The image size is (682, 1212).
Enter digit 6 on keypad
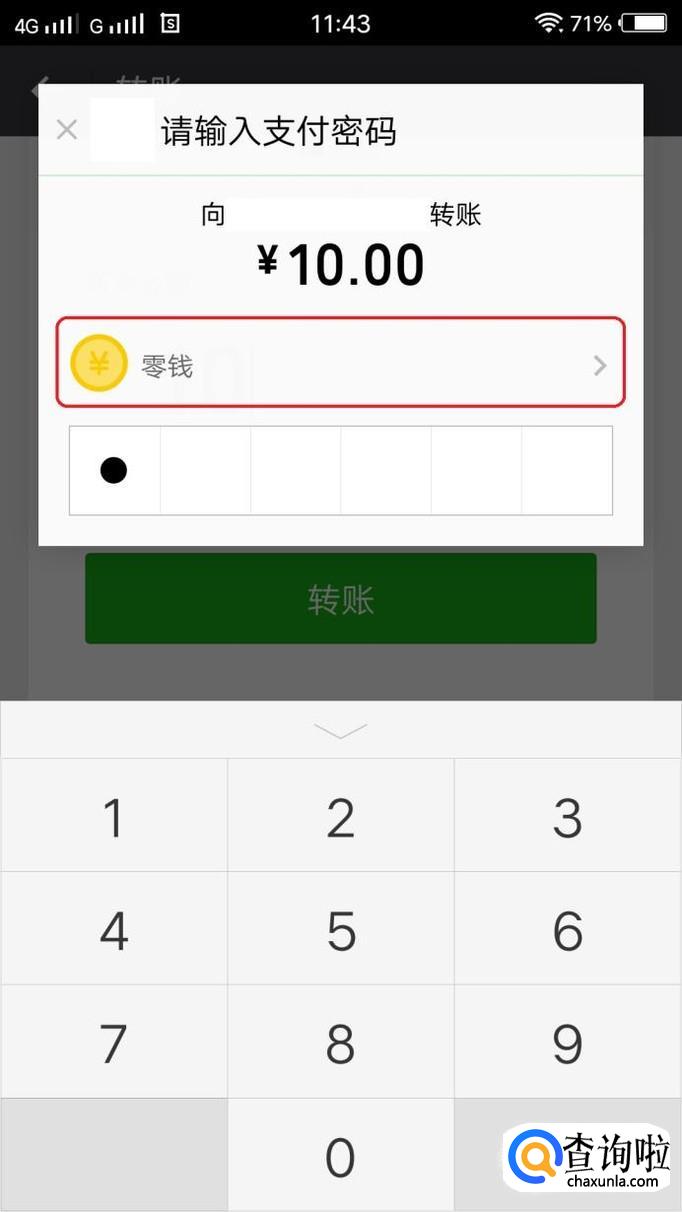coord(567,930)
